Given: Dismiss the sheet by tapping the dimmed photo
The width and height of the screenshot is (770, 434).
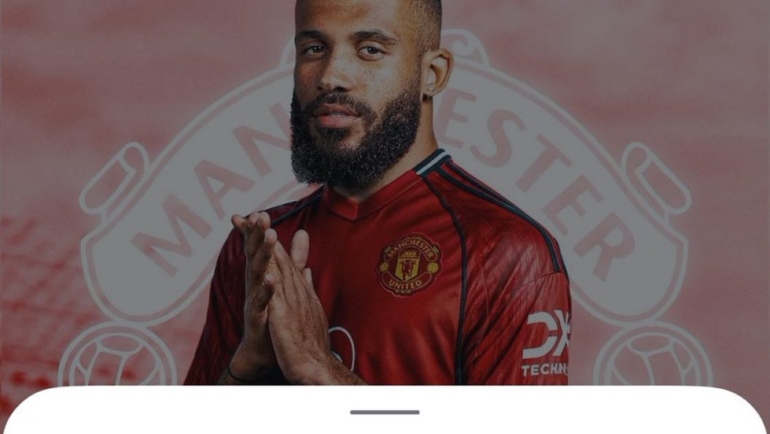Looking at the screenshot, I should click(x=385, y=190).
